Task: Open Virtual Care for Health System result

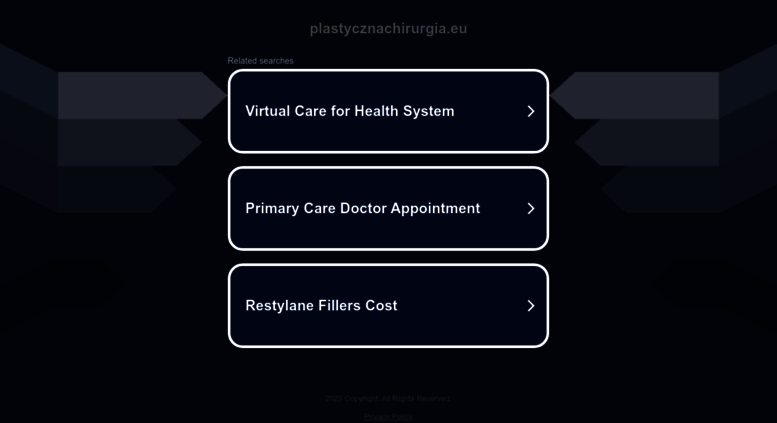Action: 388,111
